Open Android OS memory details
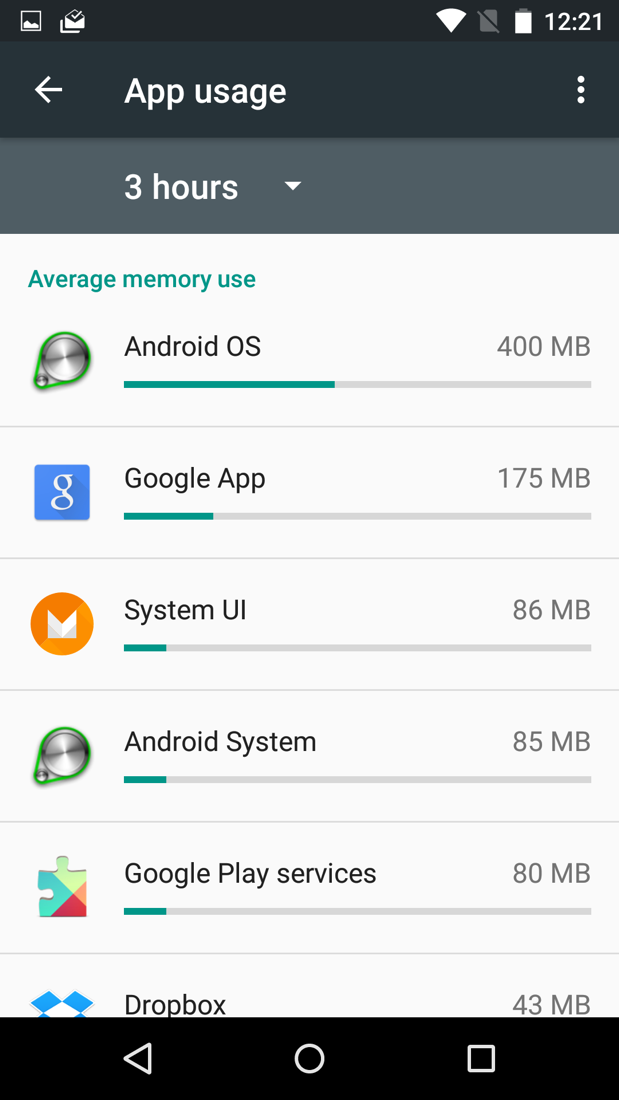 309,361
